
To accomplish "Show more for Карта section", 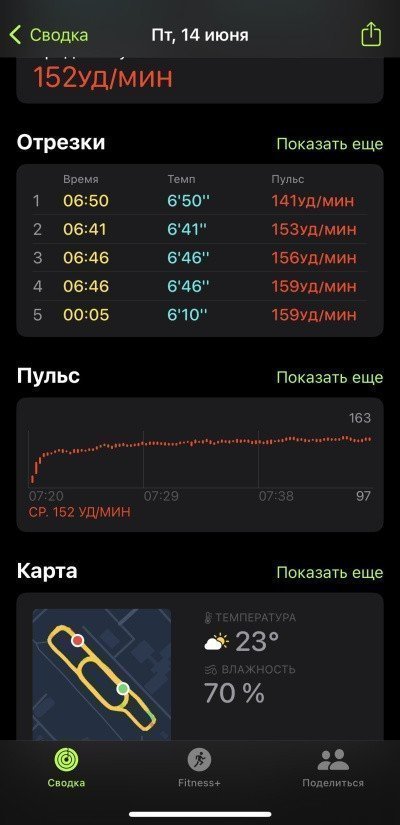I will [x=329, y=573].
